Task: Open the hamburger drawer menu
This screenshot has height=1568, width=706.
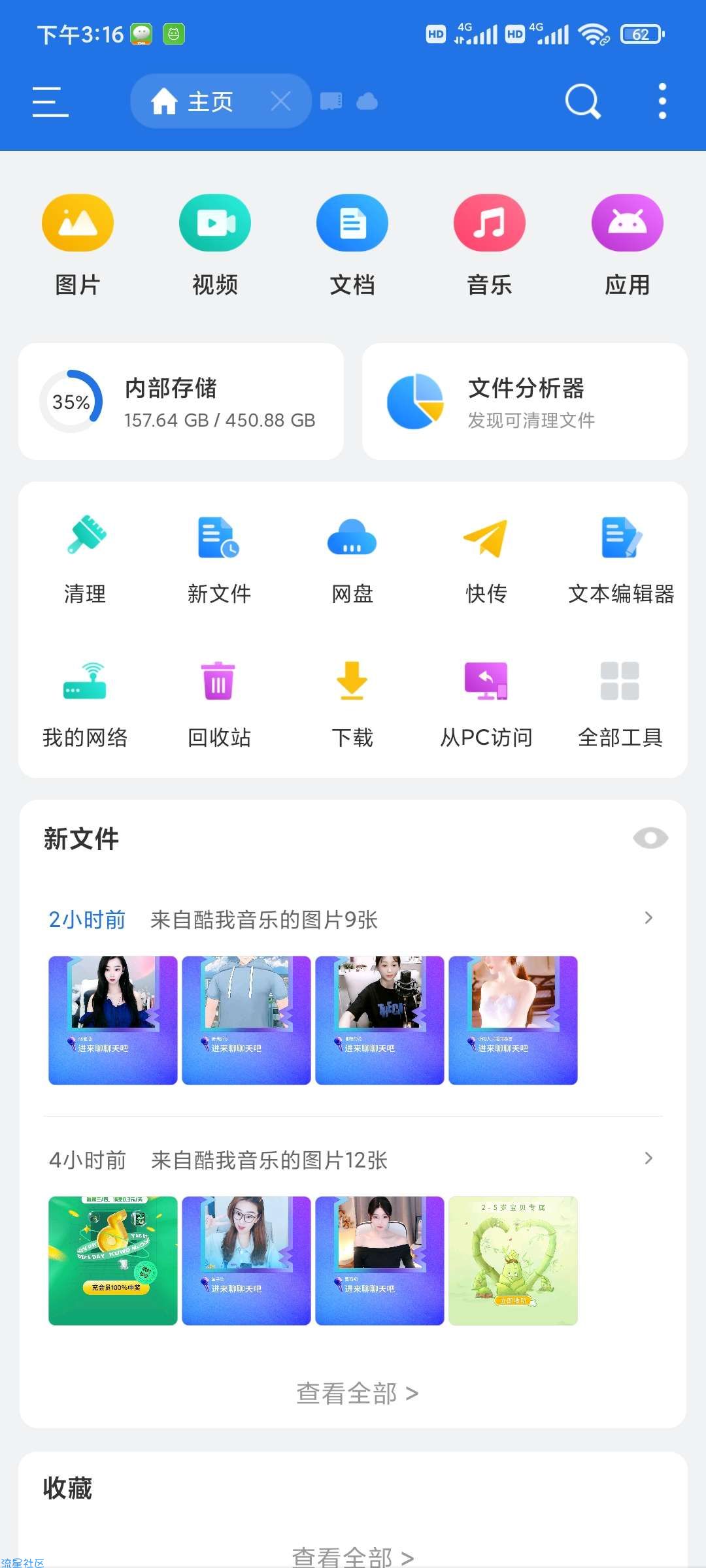Action: point(50,102)
